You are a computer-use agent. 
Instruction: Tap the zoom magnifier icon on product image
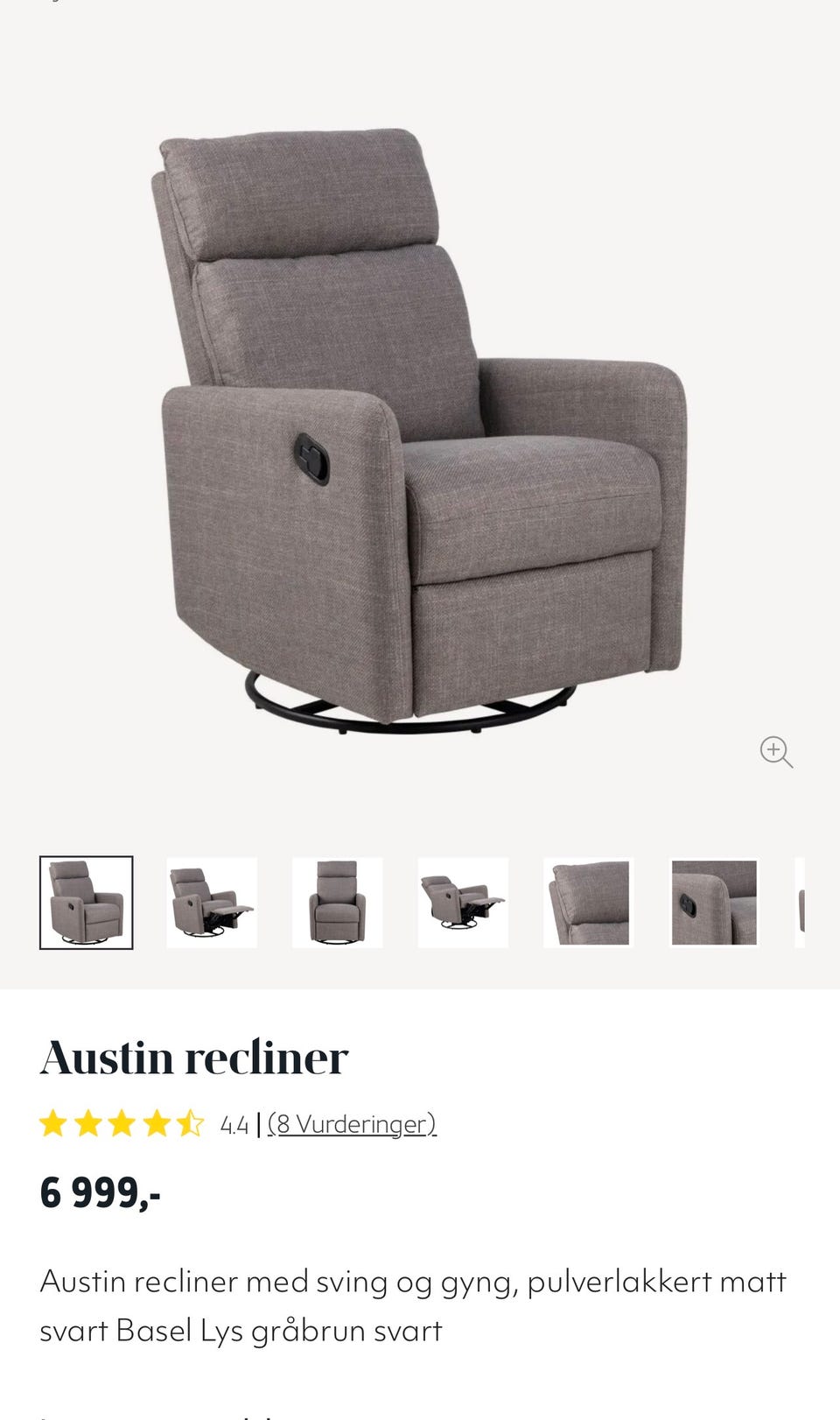coord(776,752)
